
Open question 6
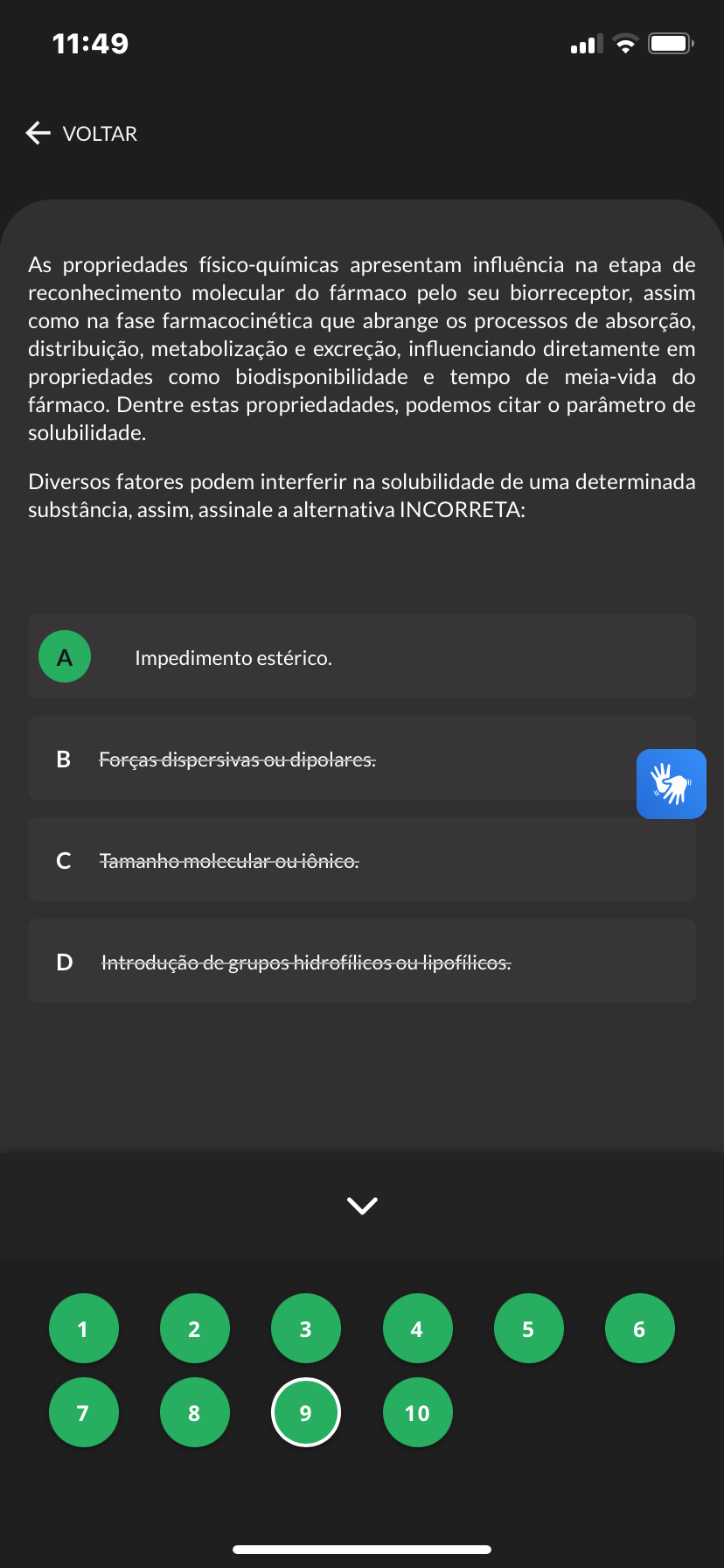click(640, 1328)
